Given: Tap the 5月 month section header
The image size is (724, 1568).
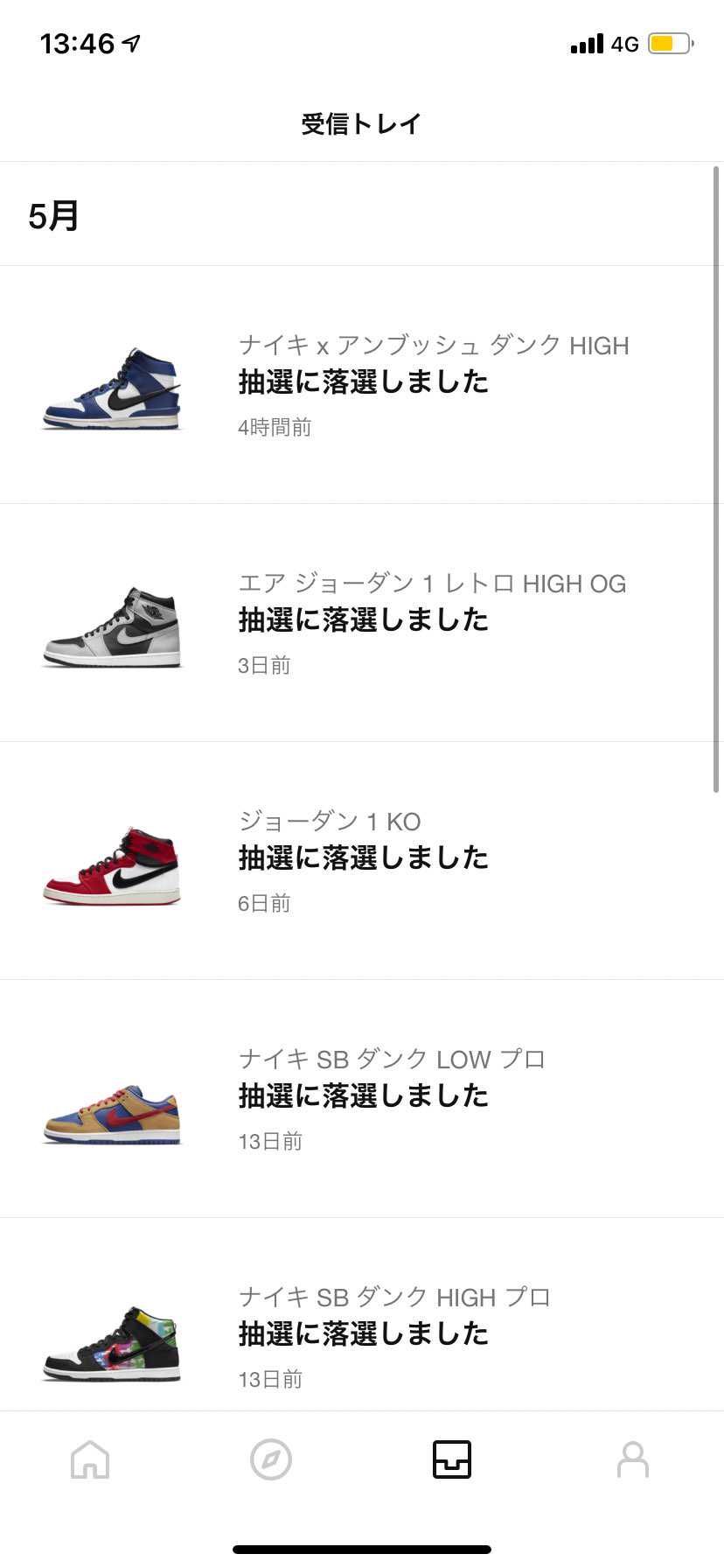Looking at the screenshot, I should pos(54,213).
